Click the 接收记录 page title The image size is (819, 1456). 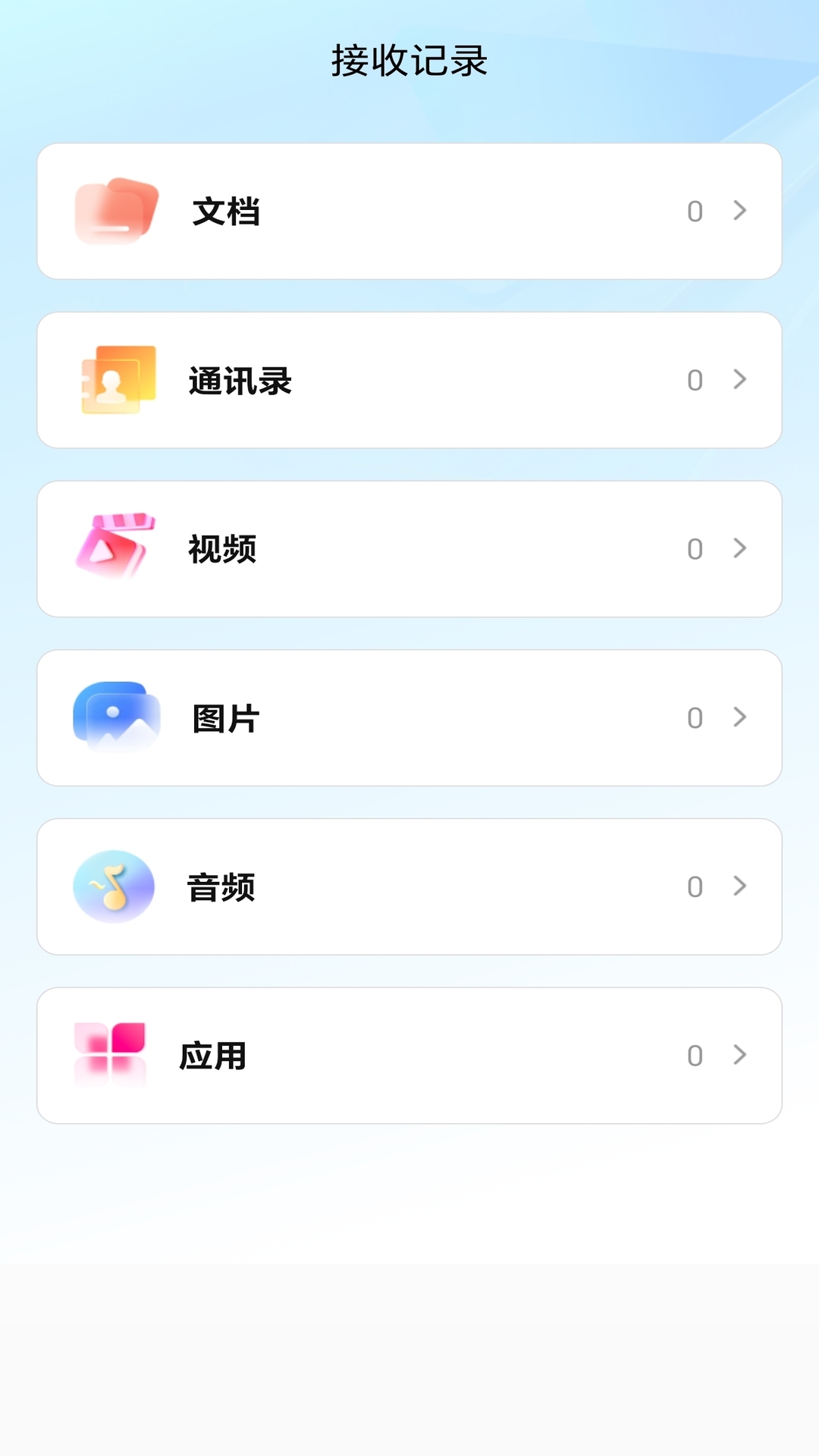coord(409,61)
